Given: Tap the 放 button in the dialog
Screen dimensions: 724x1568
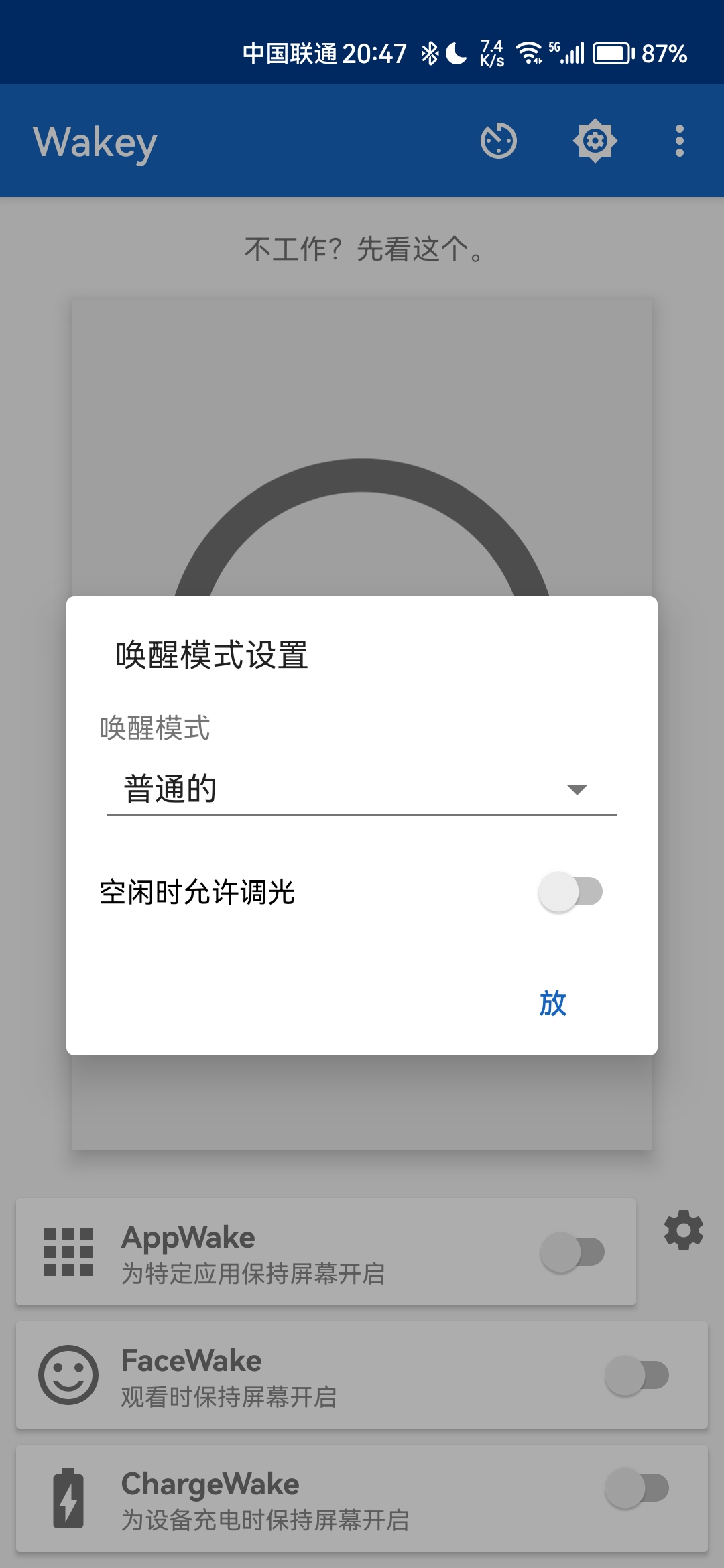Looking at the screenshot, I should pos(552,1003).
